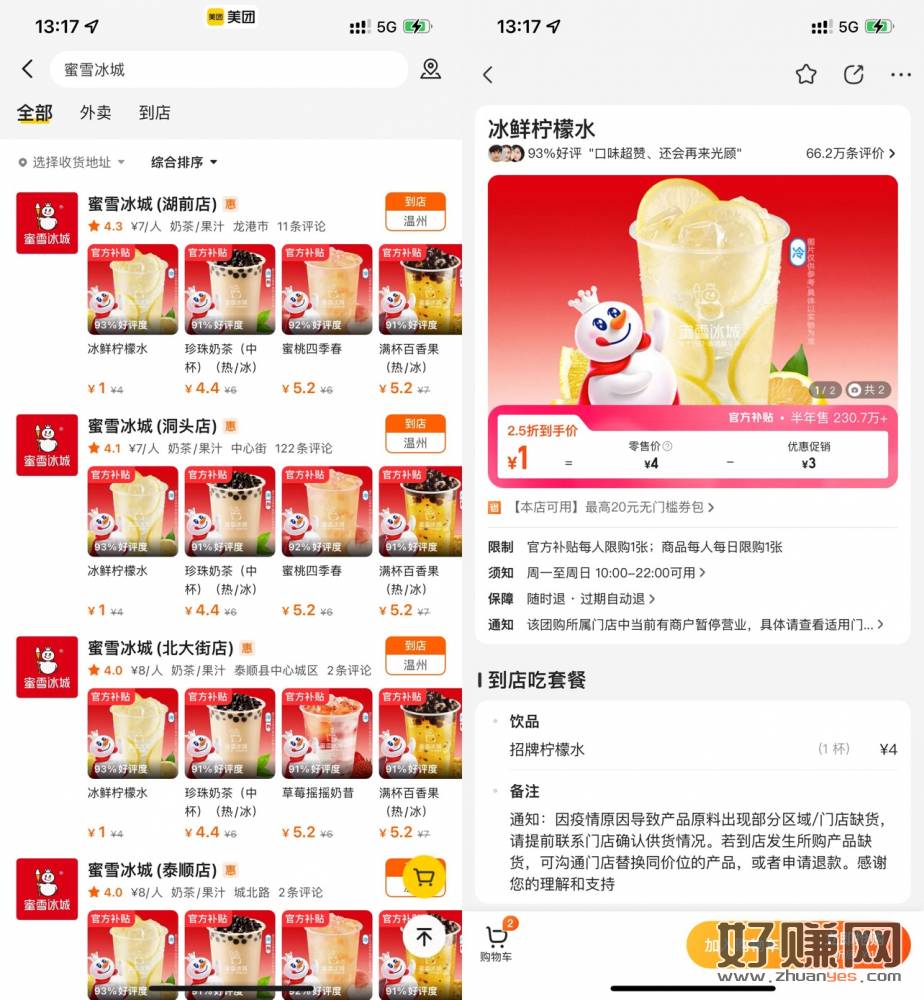Jump back to top with the arrow button

click(x=424, y=937)
